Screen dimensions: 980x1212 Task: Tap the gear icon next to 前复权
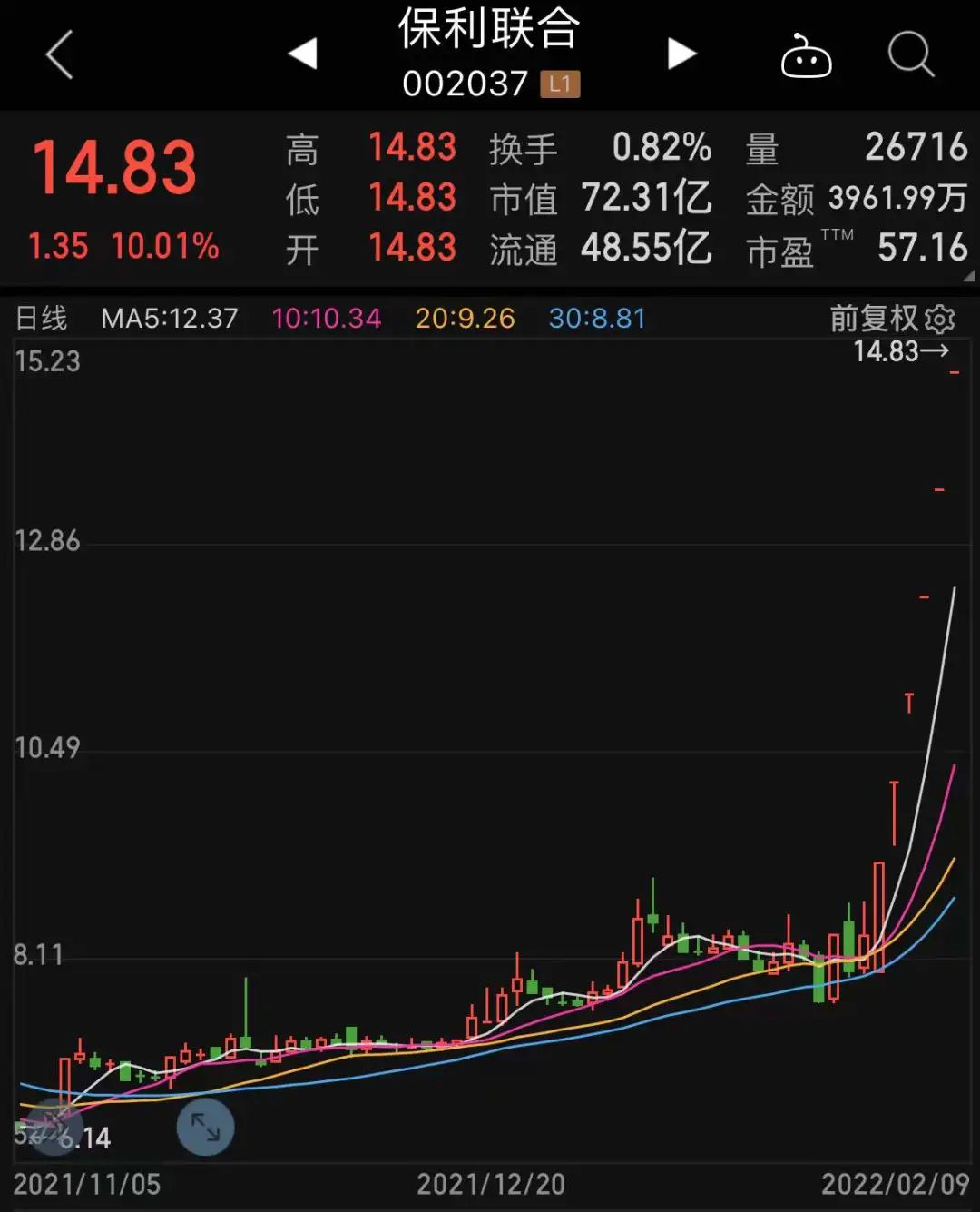[942, 320]
